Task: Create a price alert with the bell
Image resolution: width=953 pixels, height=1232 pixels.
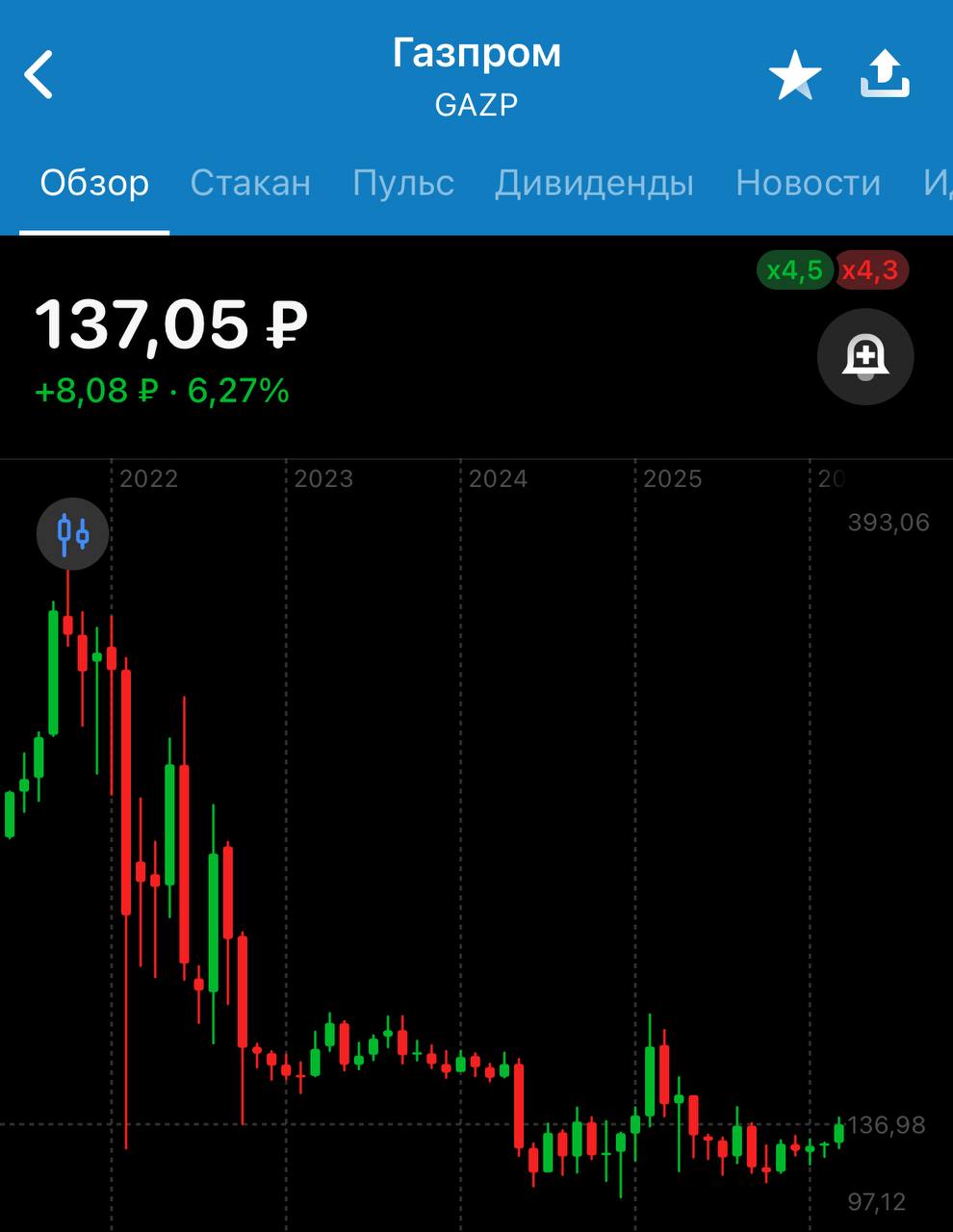Action: point(864,357)
